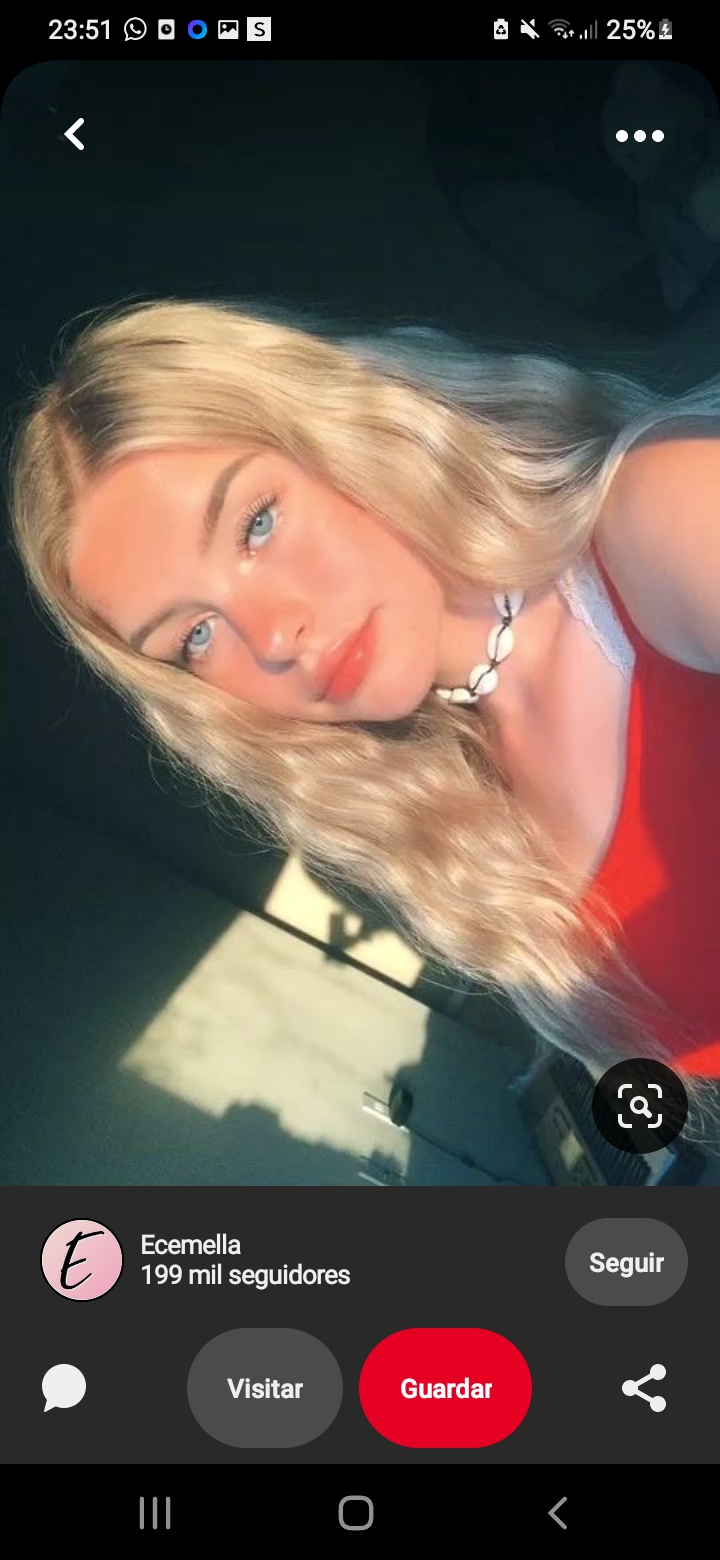Viewport: 720px width, 1560px height.
Task: Share this pin
Action: click(x=644, y=1388)
